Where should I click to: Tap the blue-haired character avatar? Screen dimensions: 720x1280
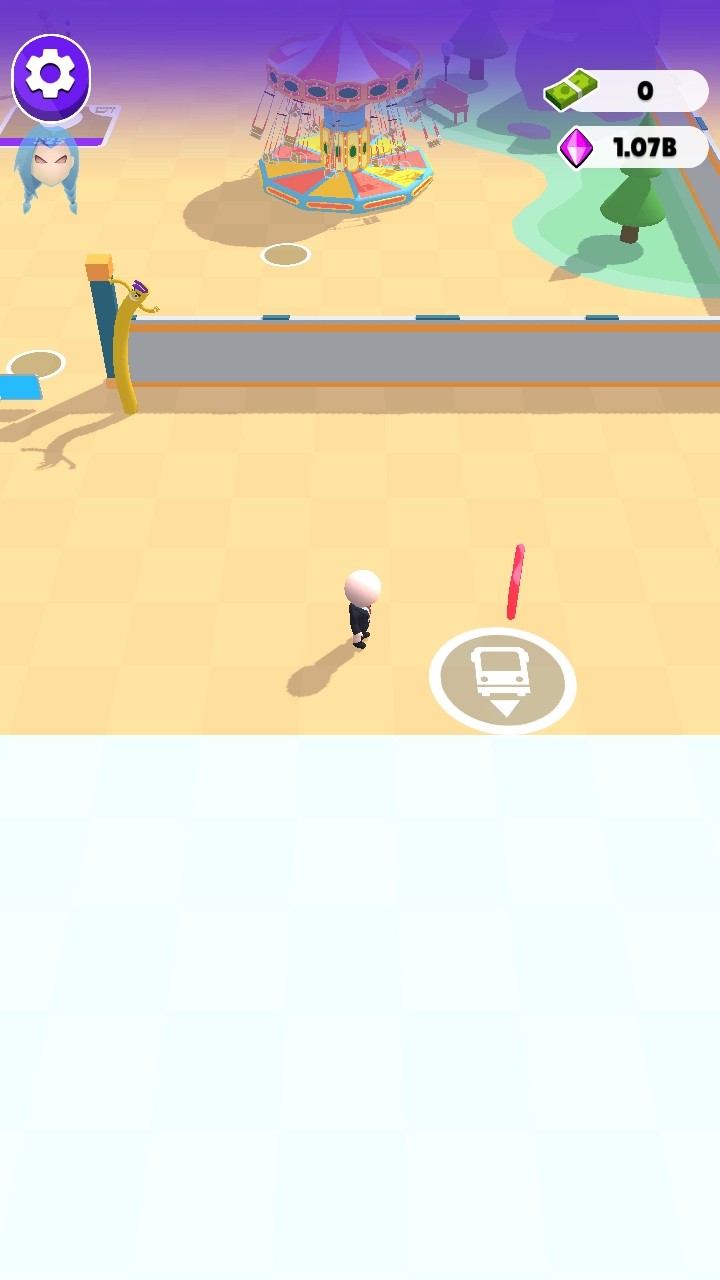pyautogui.click(x=47, y=166)
